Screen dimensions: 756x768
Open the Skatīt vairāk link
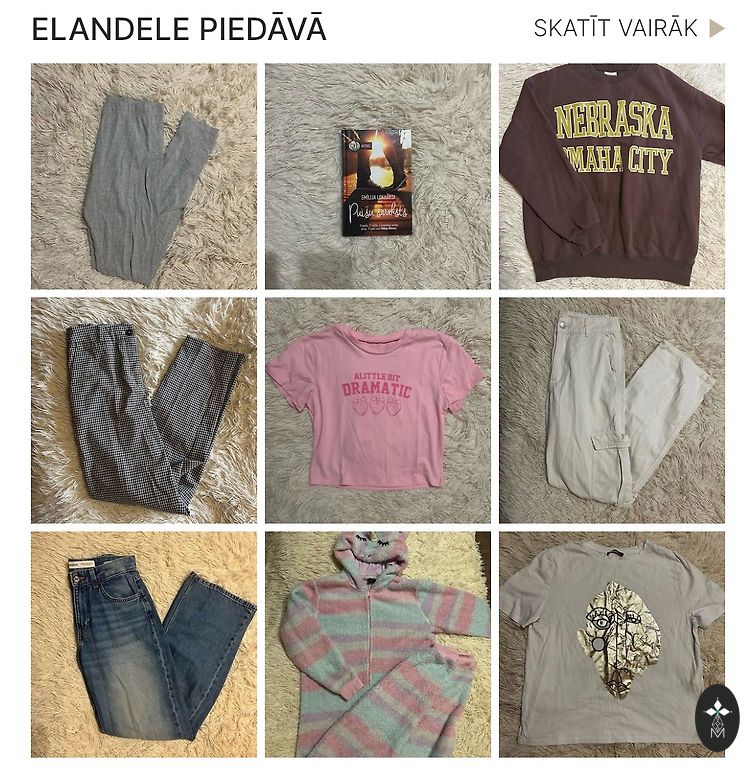(628, 28)
